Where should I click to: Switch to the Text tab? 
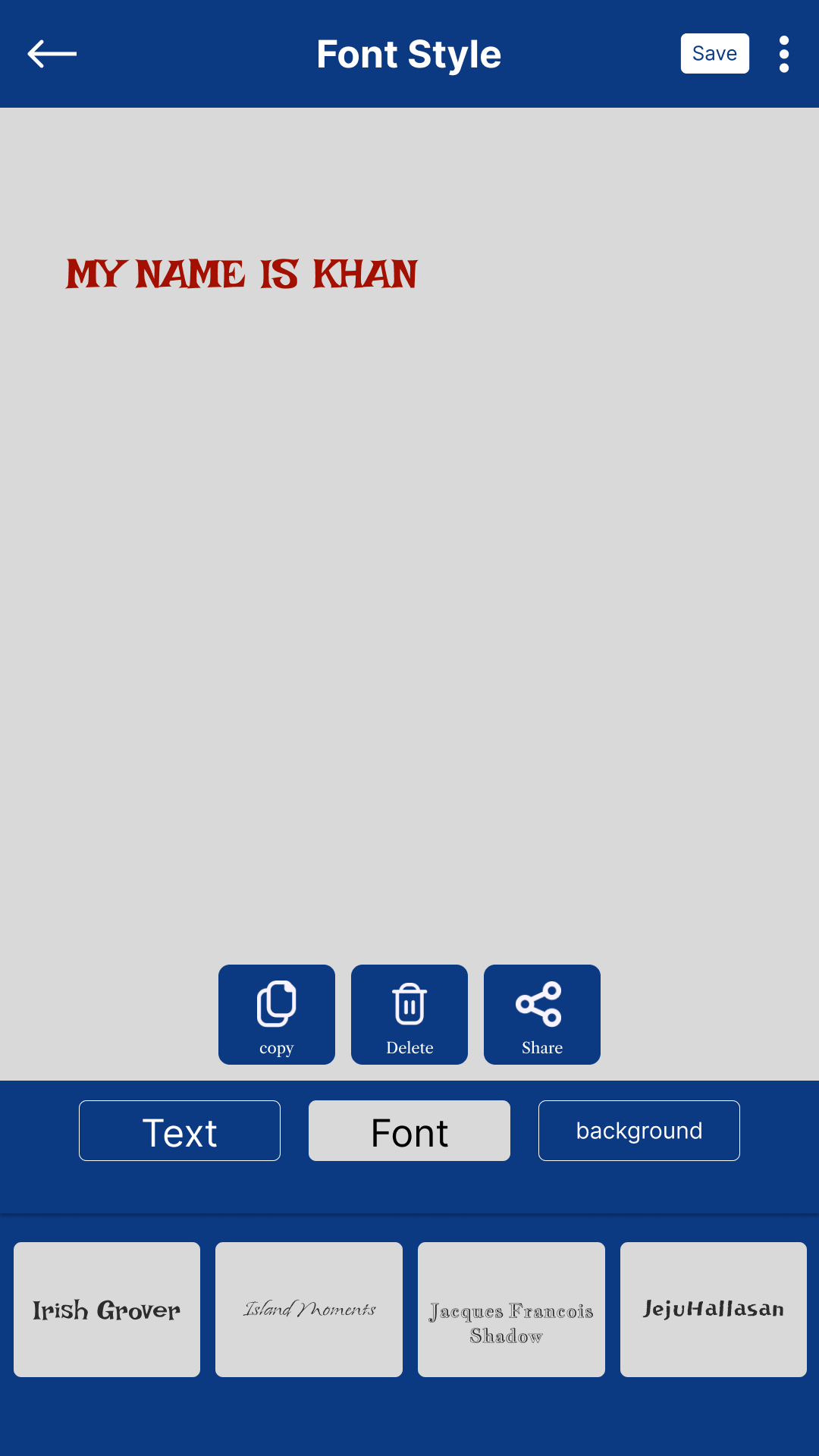[180, 1131]
